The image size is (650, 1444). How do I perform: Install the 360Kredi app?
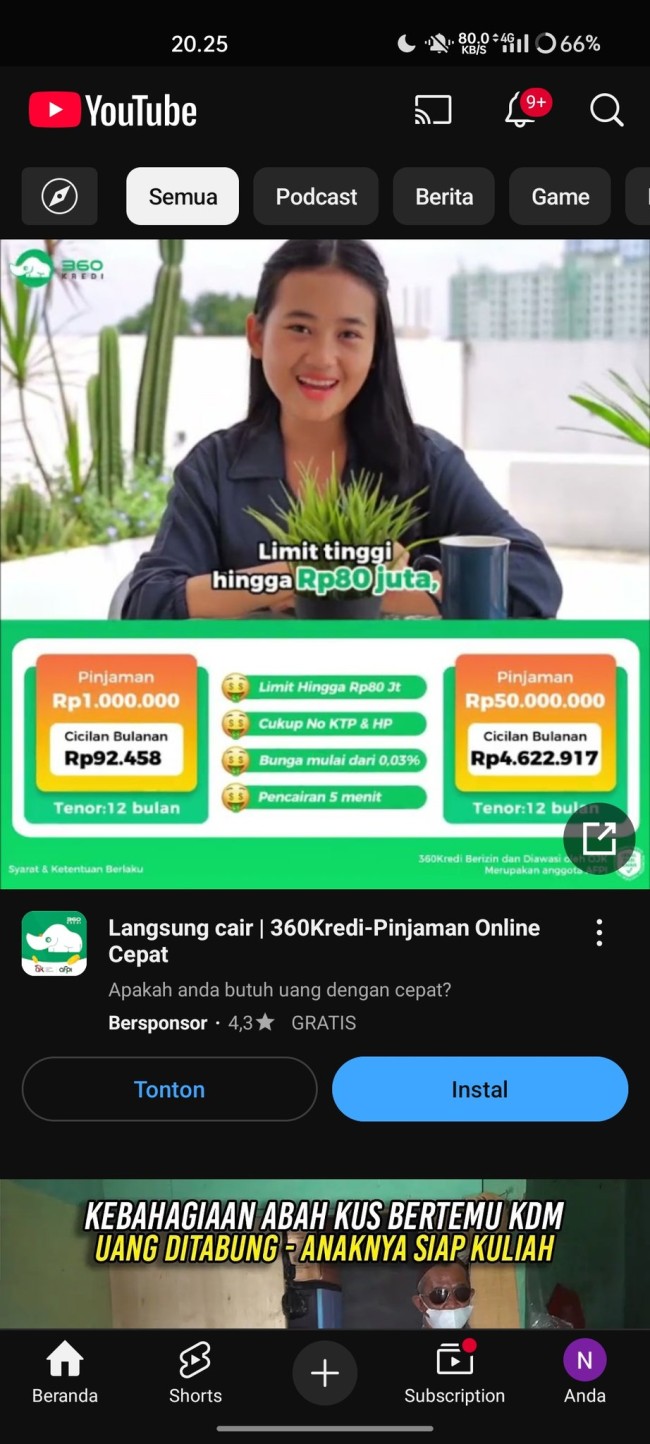click(480, 1089)
